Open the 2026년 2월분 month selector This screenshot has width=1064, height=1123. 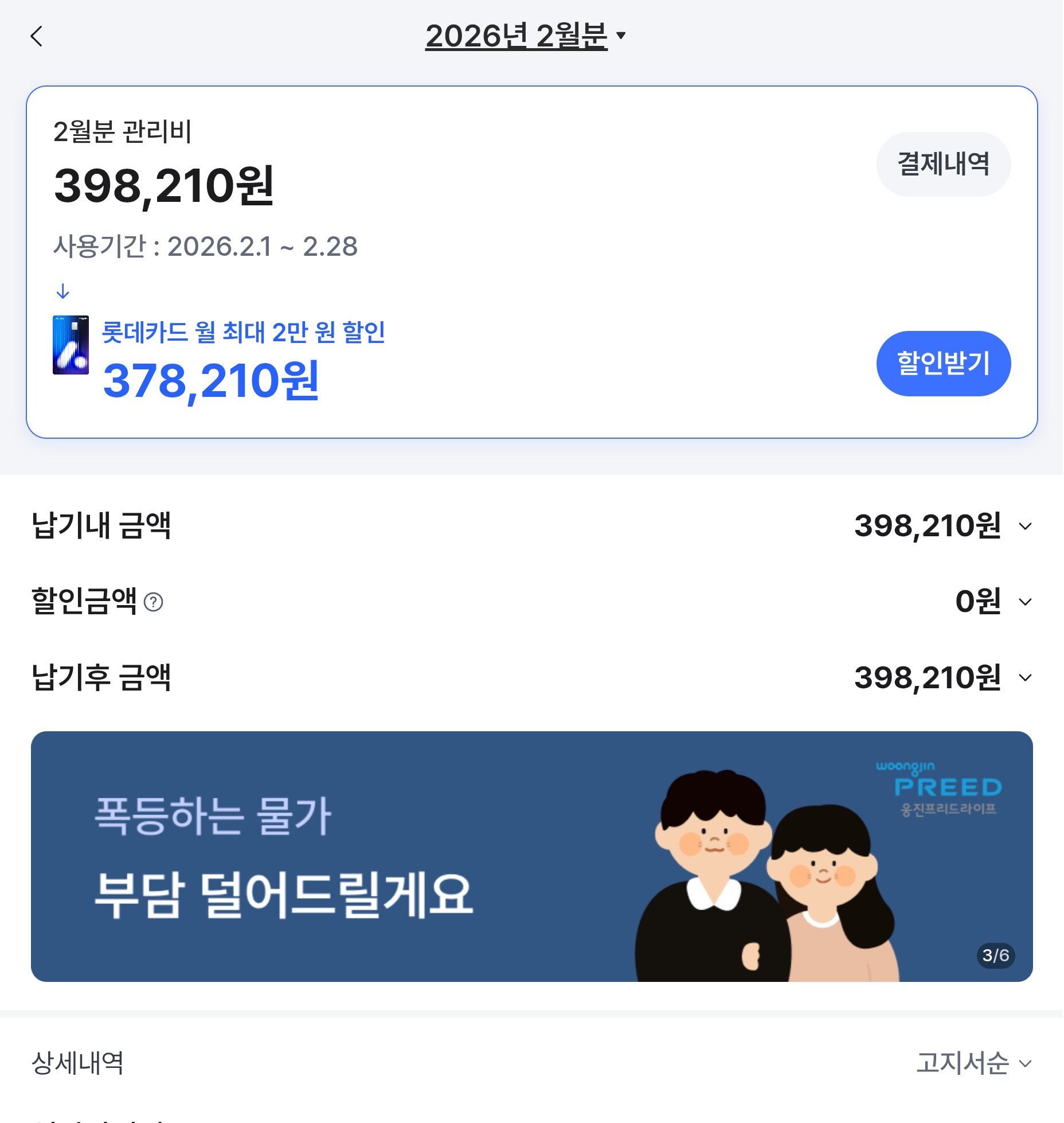click(525, 36)
